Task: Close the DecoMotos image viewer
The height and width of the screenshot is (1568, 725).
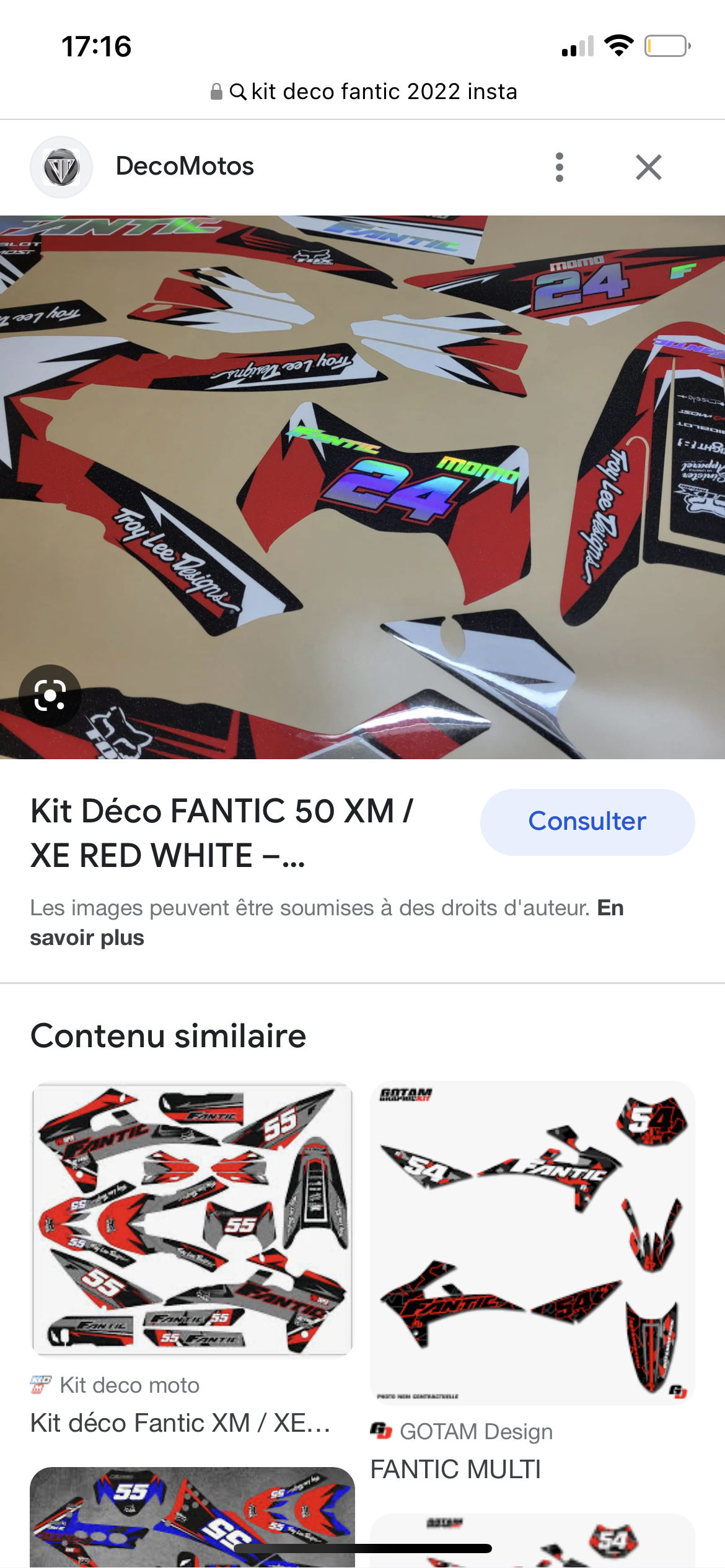Action: point(648,167)
